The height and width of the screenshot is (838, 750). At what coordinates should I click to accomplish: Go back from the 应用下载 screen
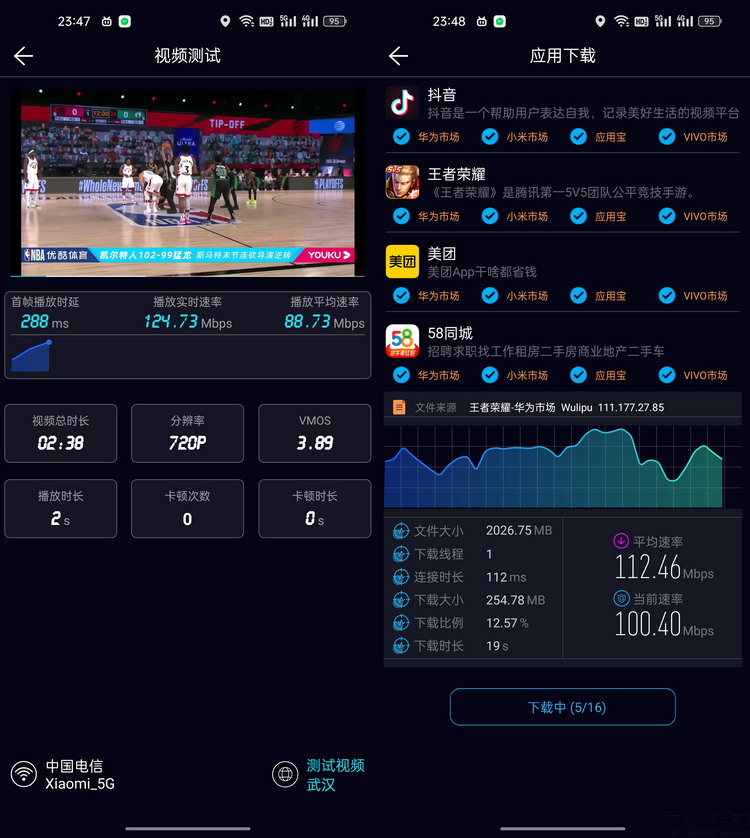[398, 57]
